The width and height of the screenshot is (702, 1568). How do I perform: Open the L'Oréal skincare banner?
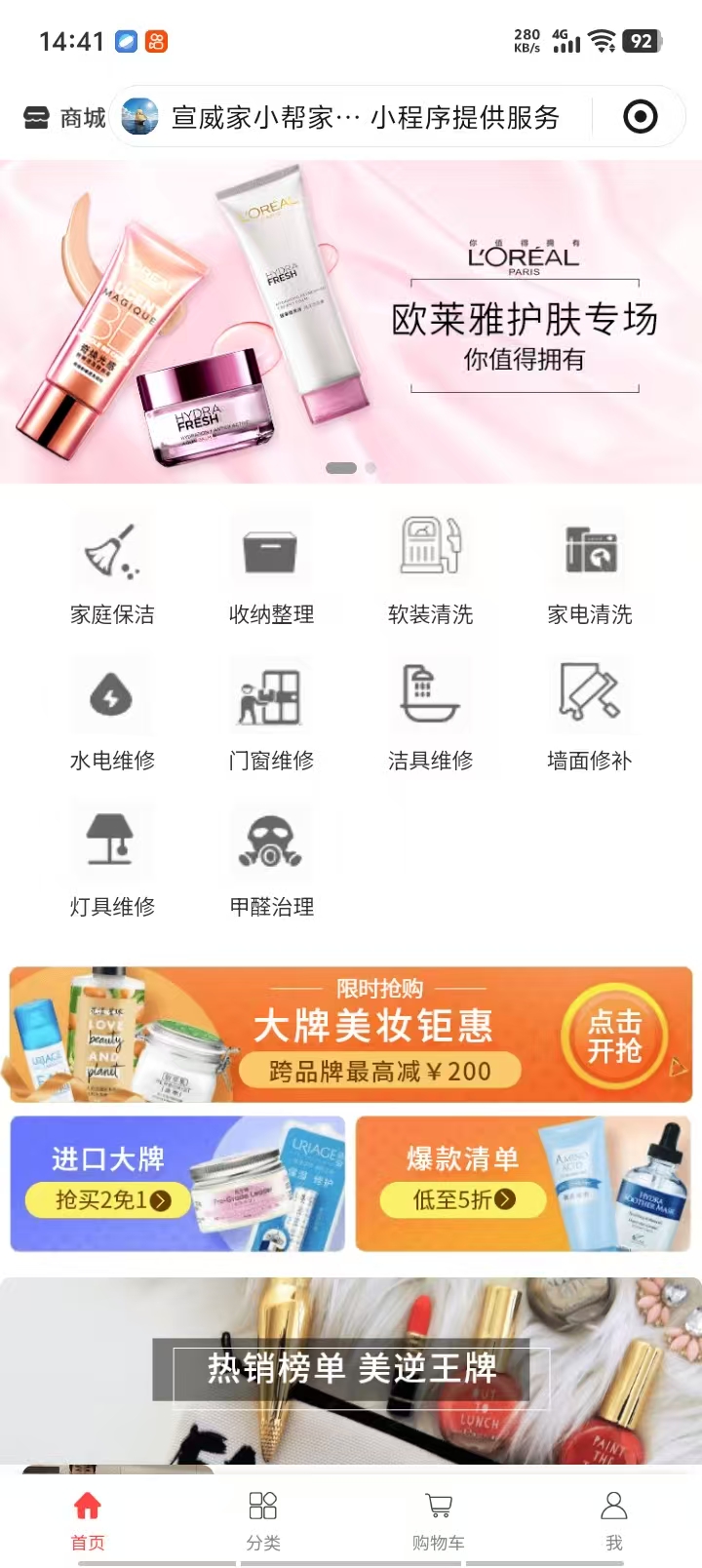(351, 322)
